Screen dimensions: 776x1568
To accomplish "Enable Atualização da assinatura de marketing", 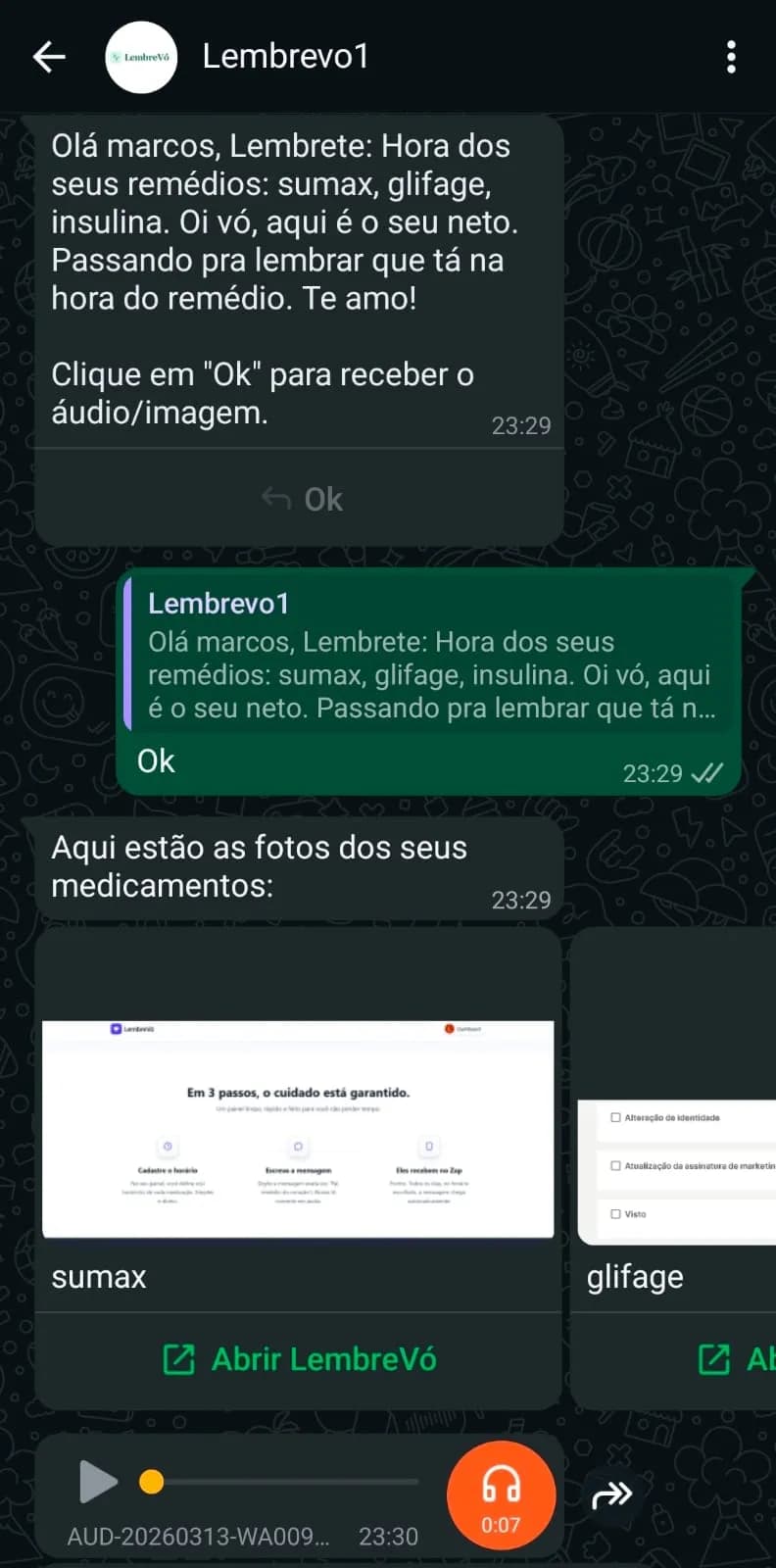I will point(615,1166).
